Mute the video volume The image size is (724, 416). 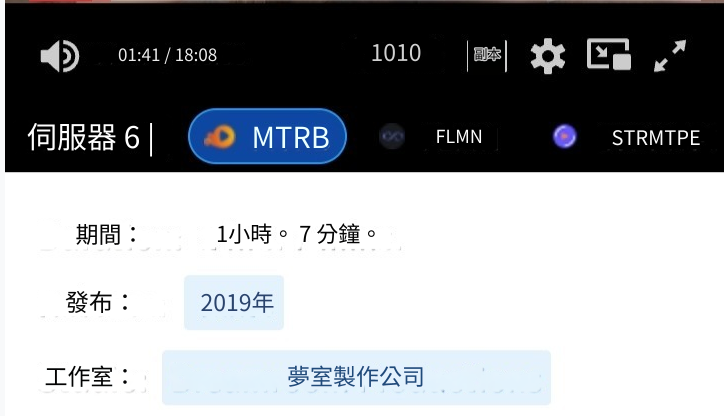(x=59, y=56)
